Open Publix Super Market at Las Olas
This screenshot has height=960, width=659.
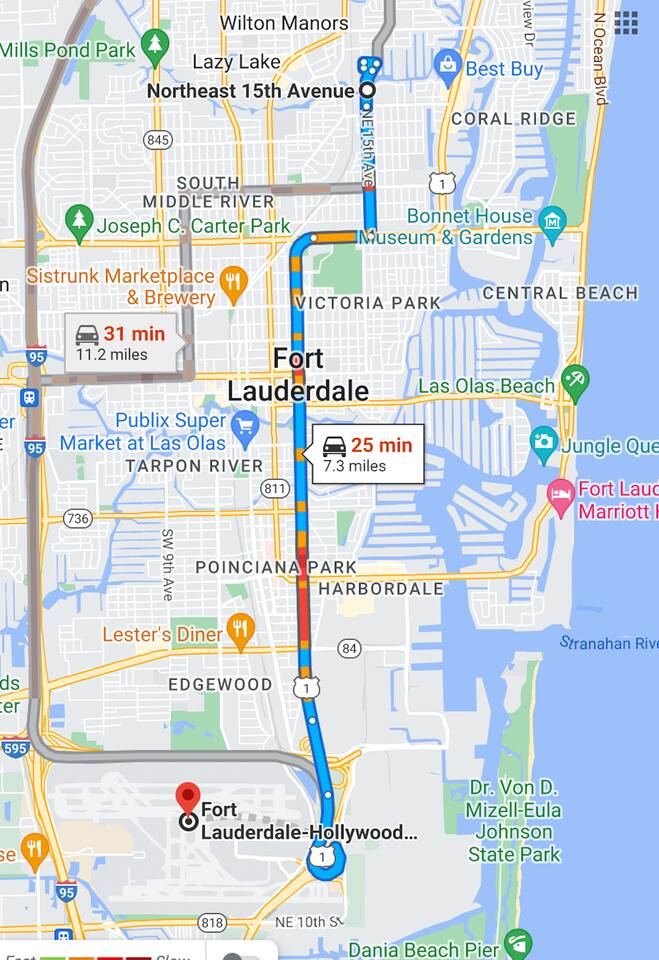[x=245, y=429]
